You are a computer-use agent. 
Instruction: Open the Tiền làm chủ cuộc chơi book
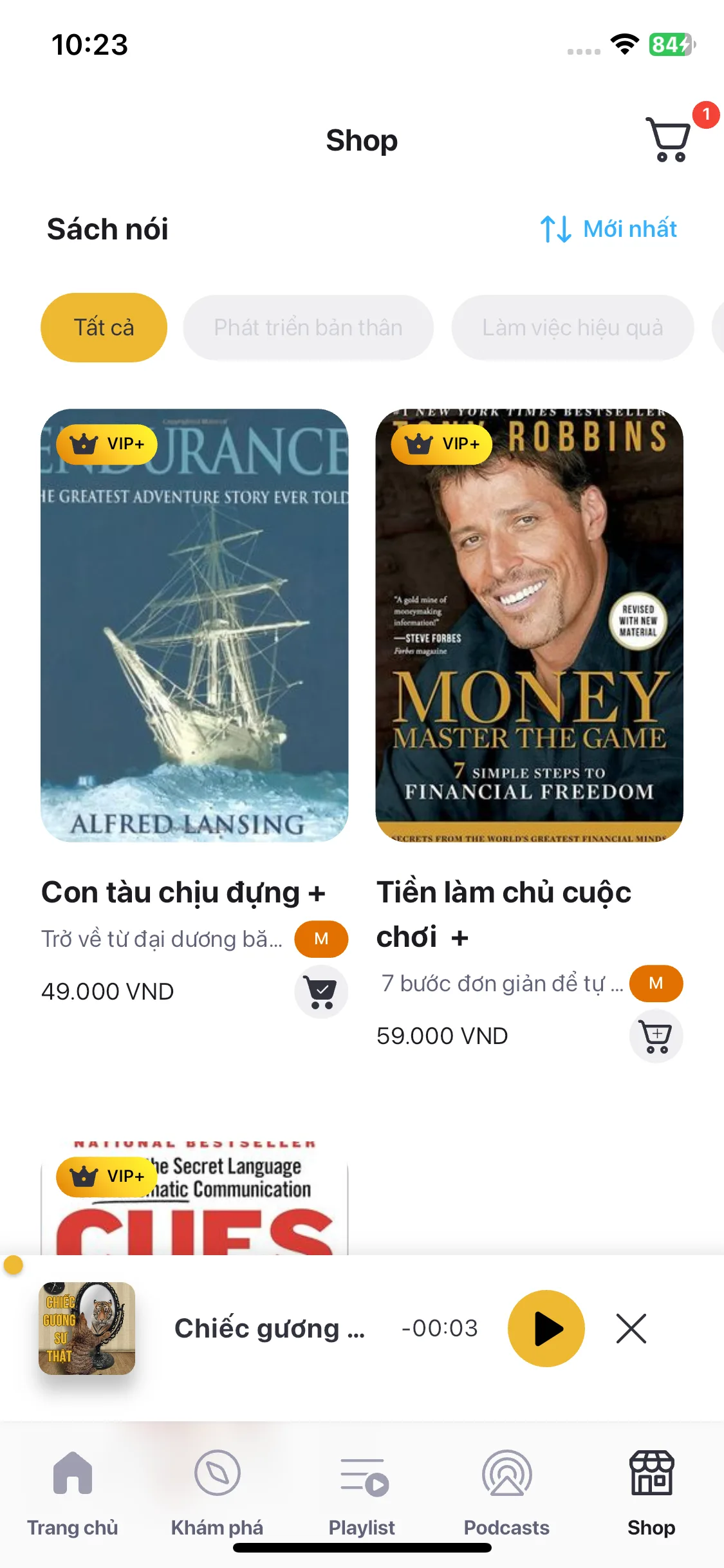click(529, 625)
